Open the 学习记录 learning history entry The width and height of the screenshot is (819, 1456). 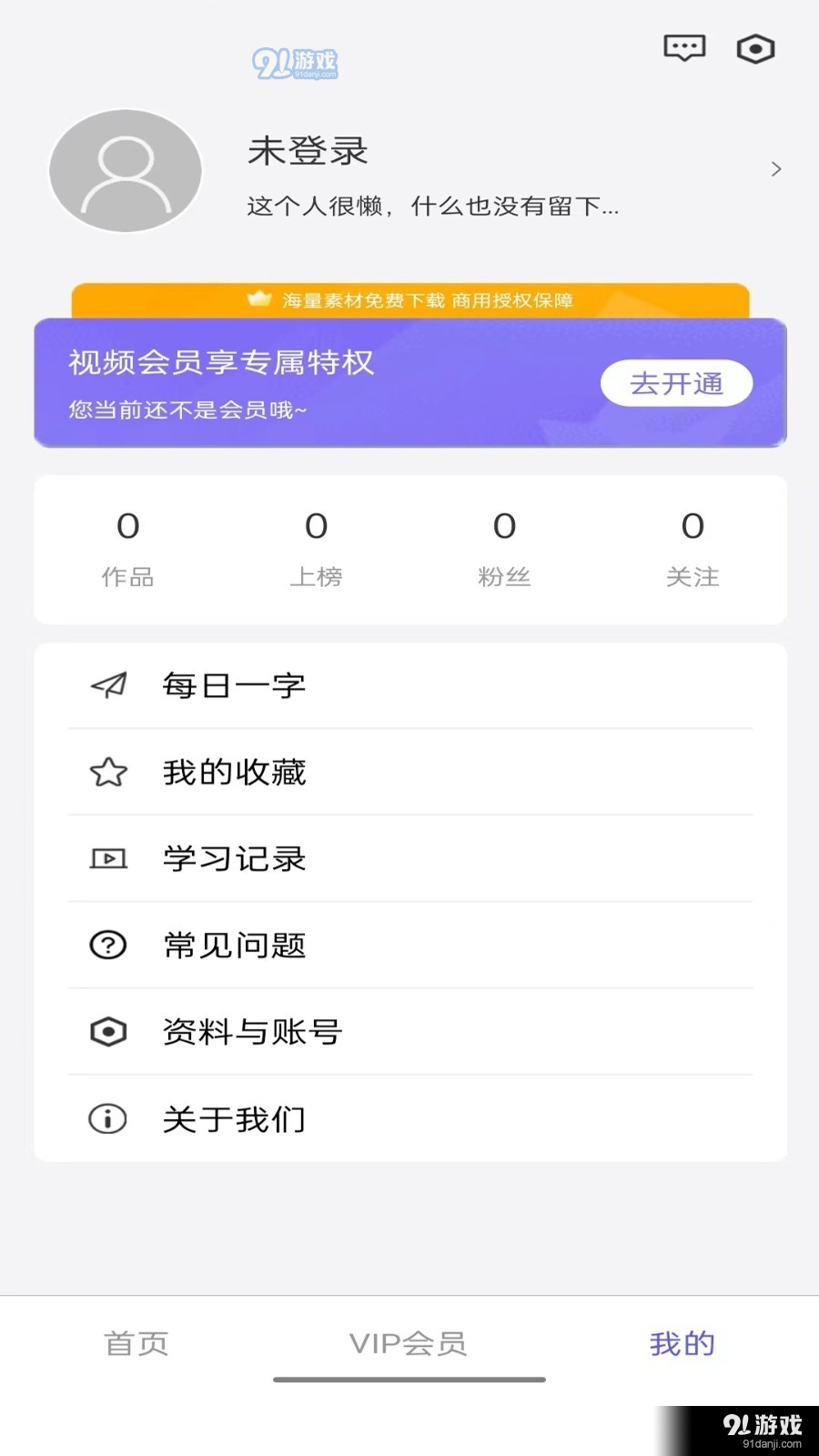pyautogui.click(x=234, y=858)
